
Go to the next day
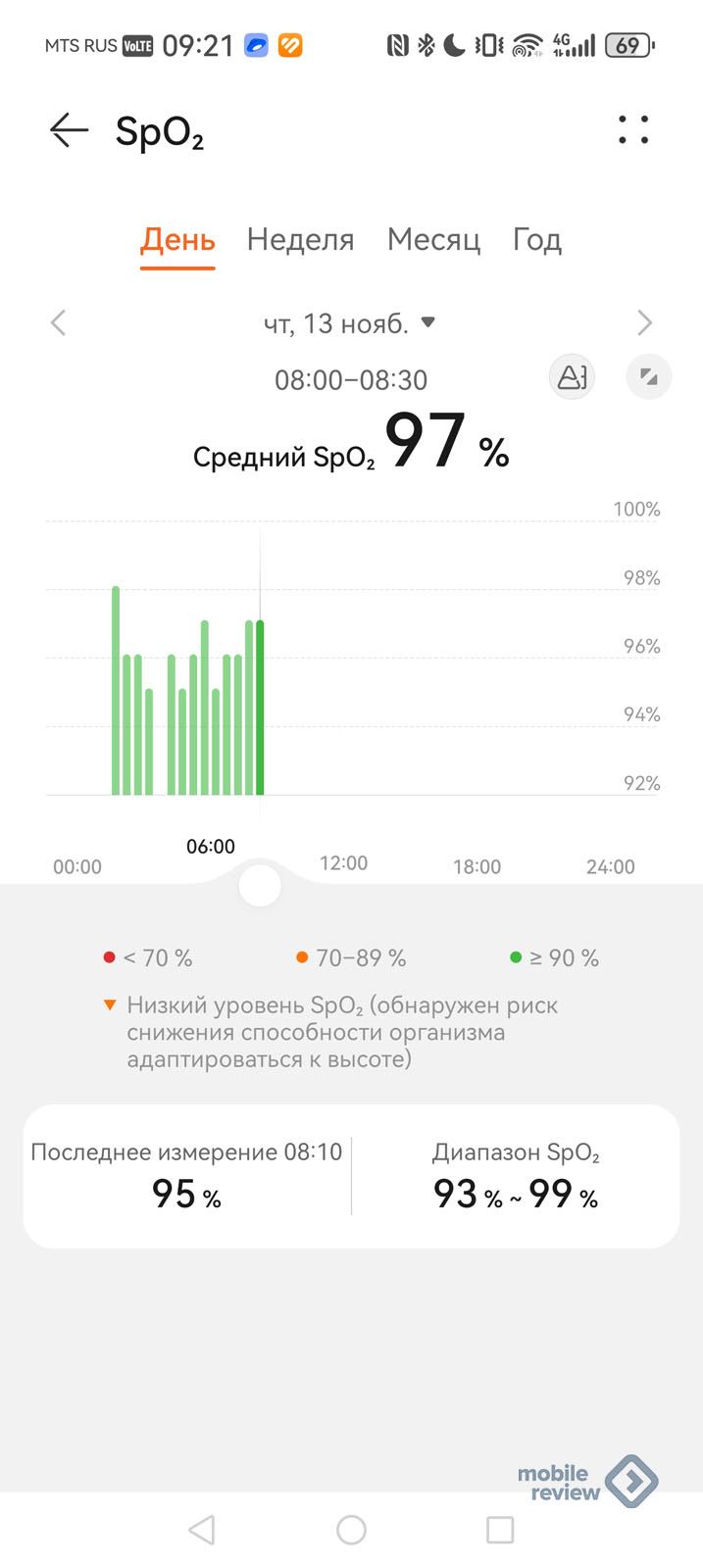[644, 322]
